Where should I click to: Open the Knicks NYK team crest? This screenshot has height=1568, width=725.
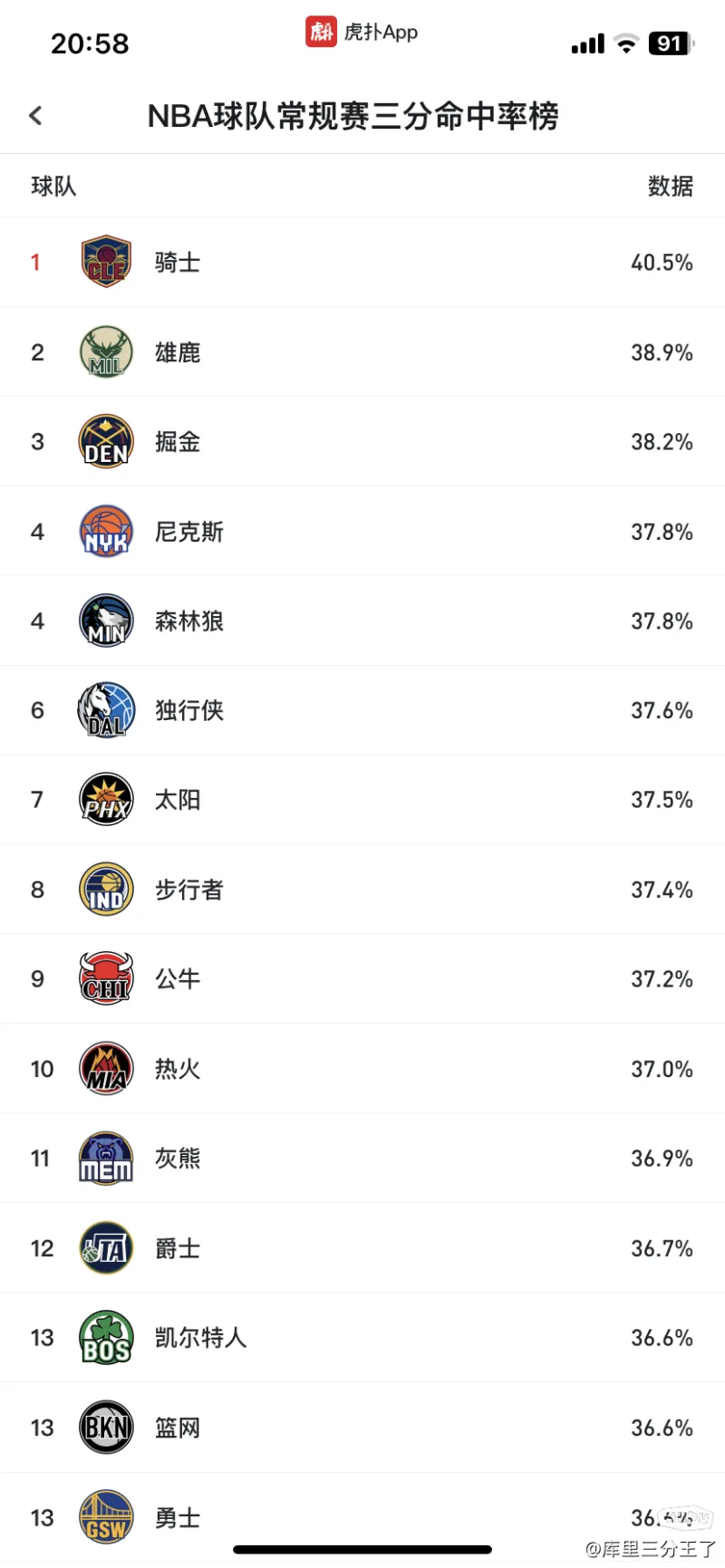coord(106,531)
